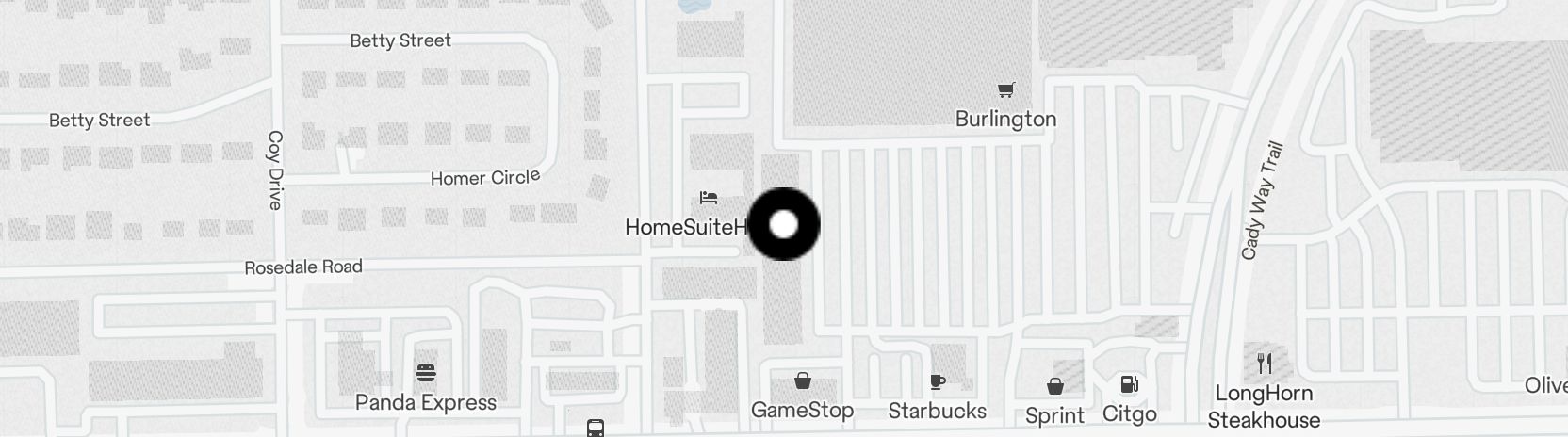Open the Starbucks map marker
This screenshot has height=437, width=1568.
937,382
